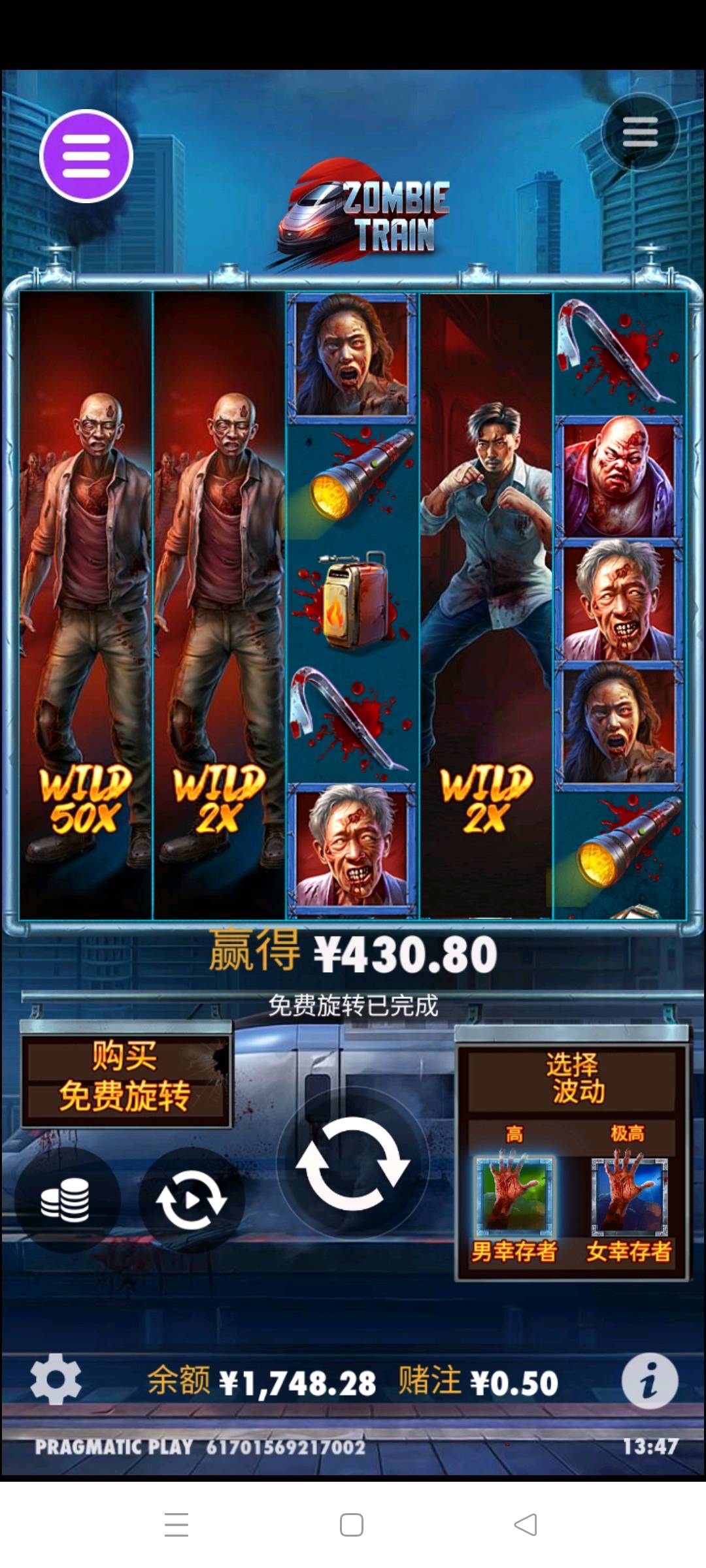
Task: Go back using system navigation
Action: point(526,1525)
